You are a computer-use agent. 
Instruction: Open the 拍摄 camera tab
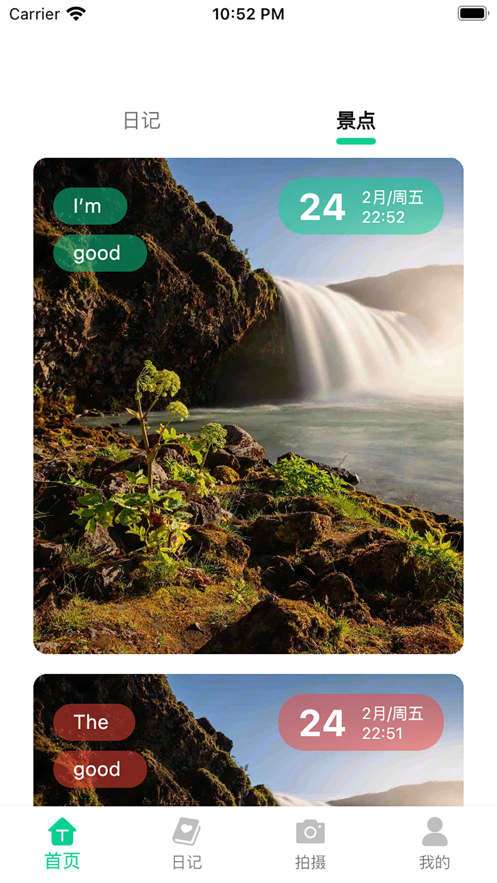click(311, 844)
